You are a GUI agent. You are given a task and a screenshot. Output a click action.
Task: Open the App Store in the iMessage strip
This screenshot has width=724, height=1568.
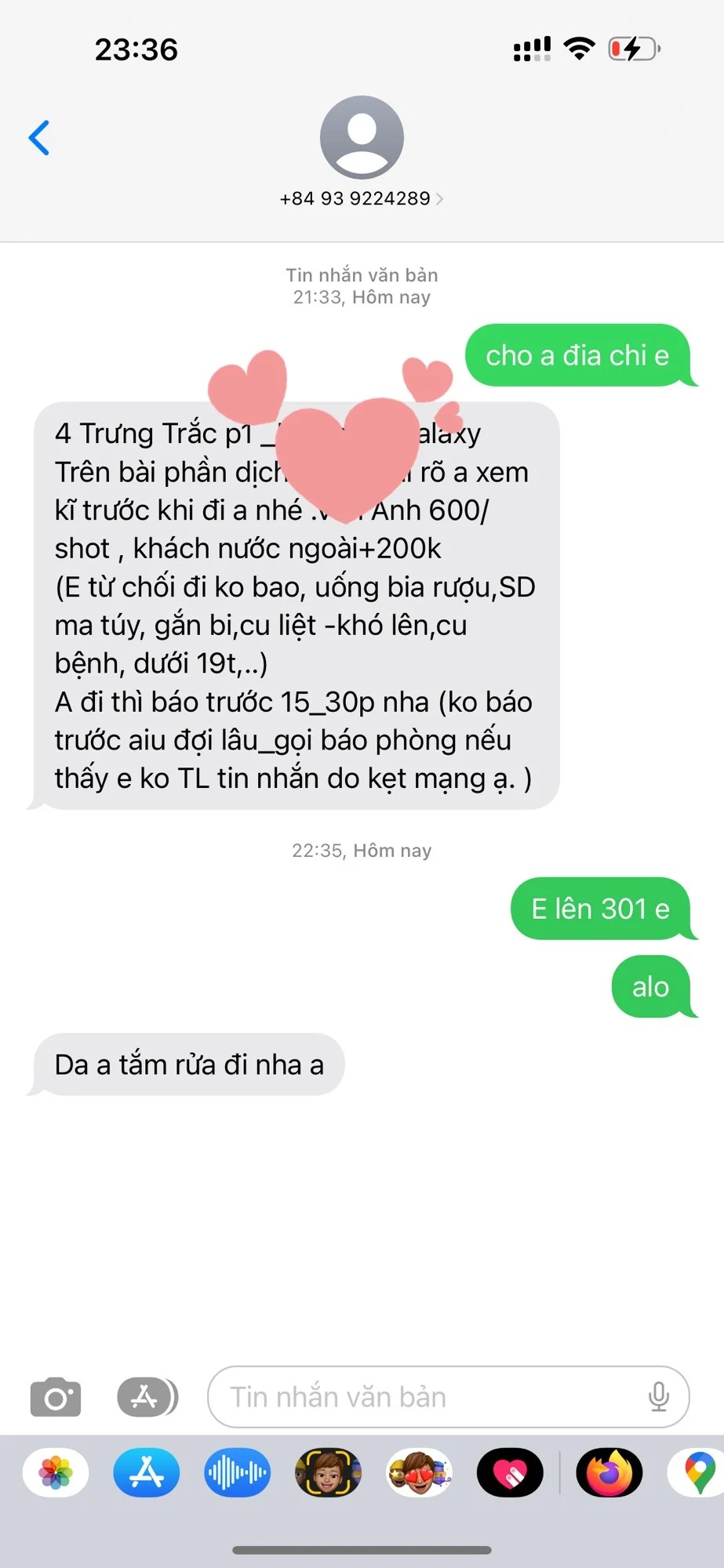[x=147, y=1472]
